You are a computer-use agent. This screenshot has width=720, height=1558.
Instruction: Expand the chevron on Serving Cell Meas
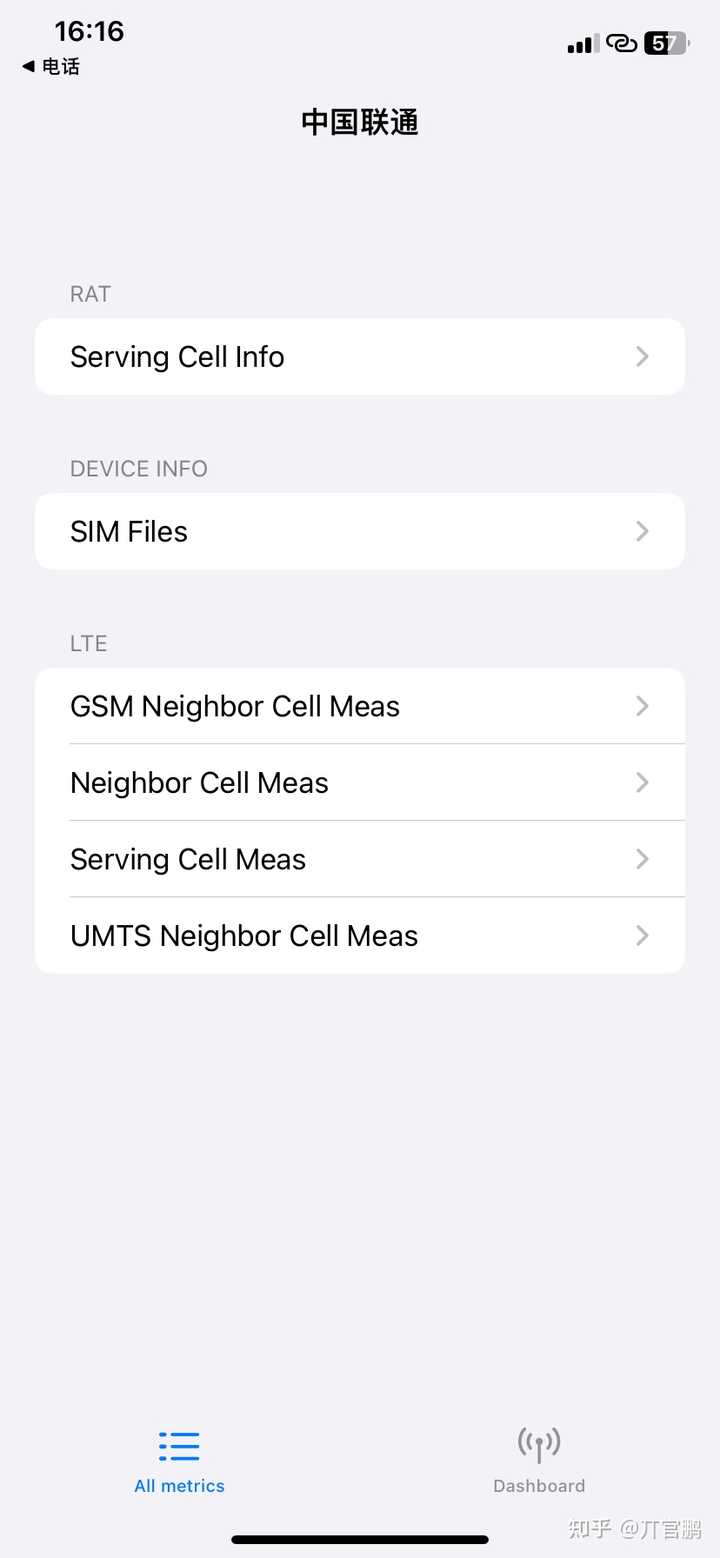(x=643, y=859)
